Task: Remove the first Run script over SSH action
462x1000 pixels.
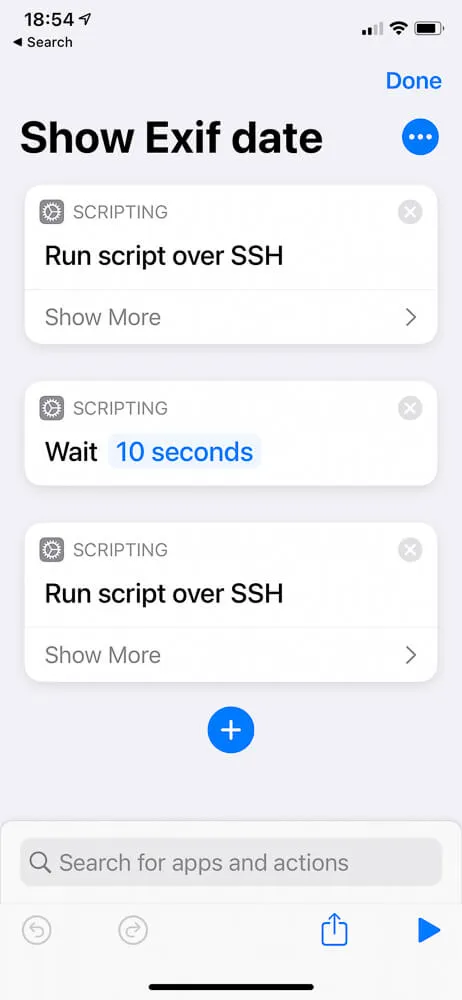Action: (x=410, y=212)
